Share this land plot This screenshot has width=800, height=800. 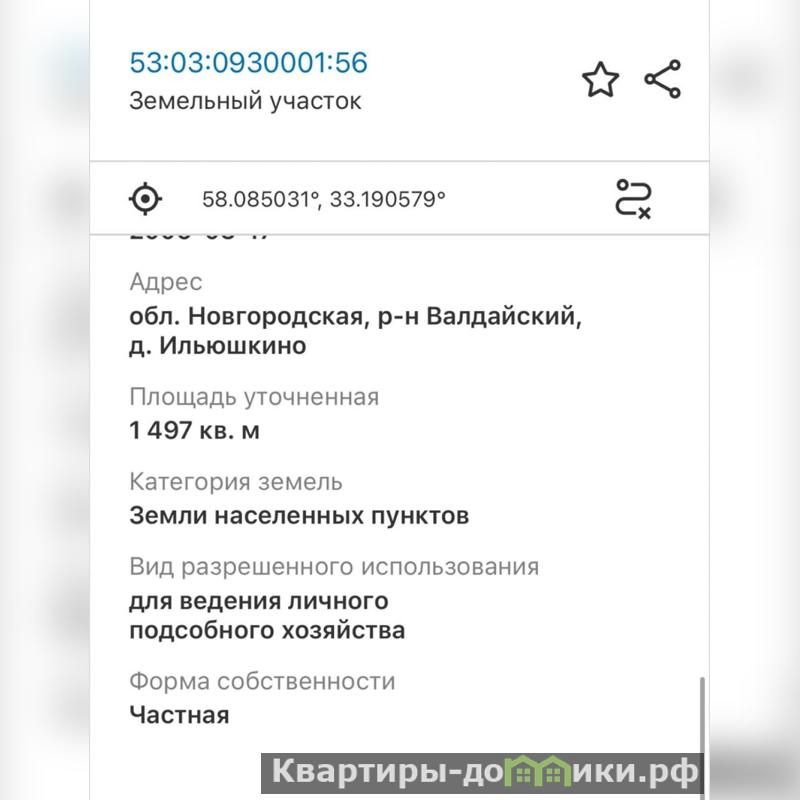point(662,79)
